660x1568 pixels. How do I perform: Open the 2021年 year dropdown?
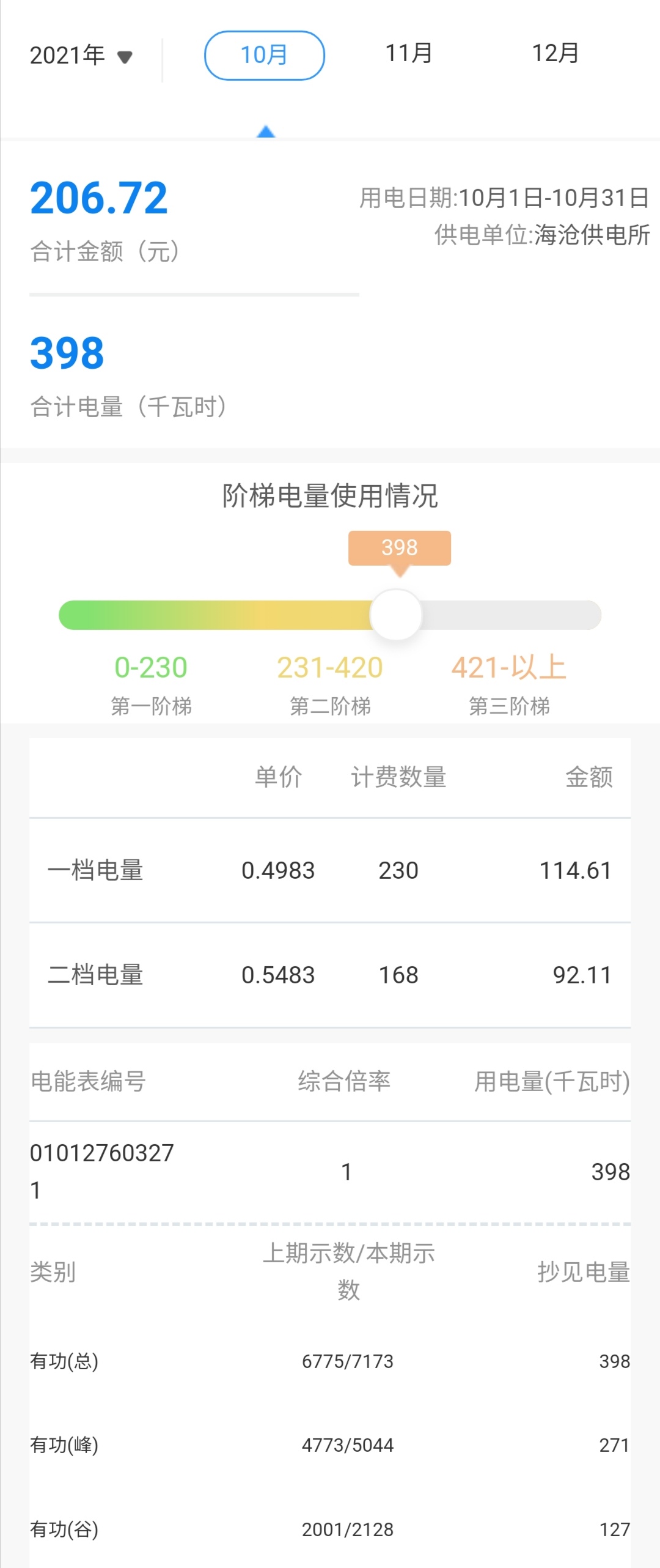(81, 56)
